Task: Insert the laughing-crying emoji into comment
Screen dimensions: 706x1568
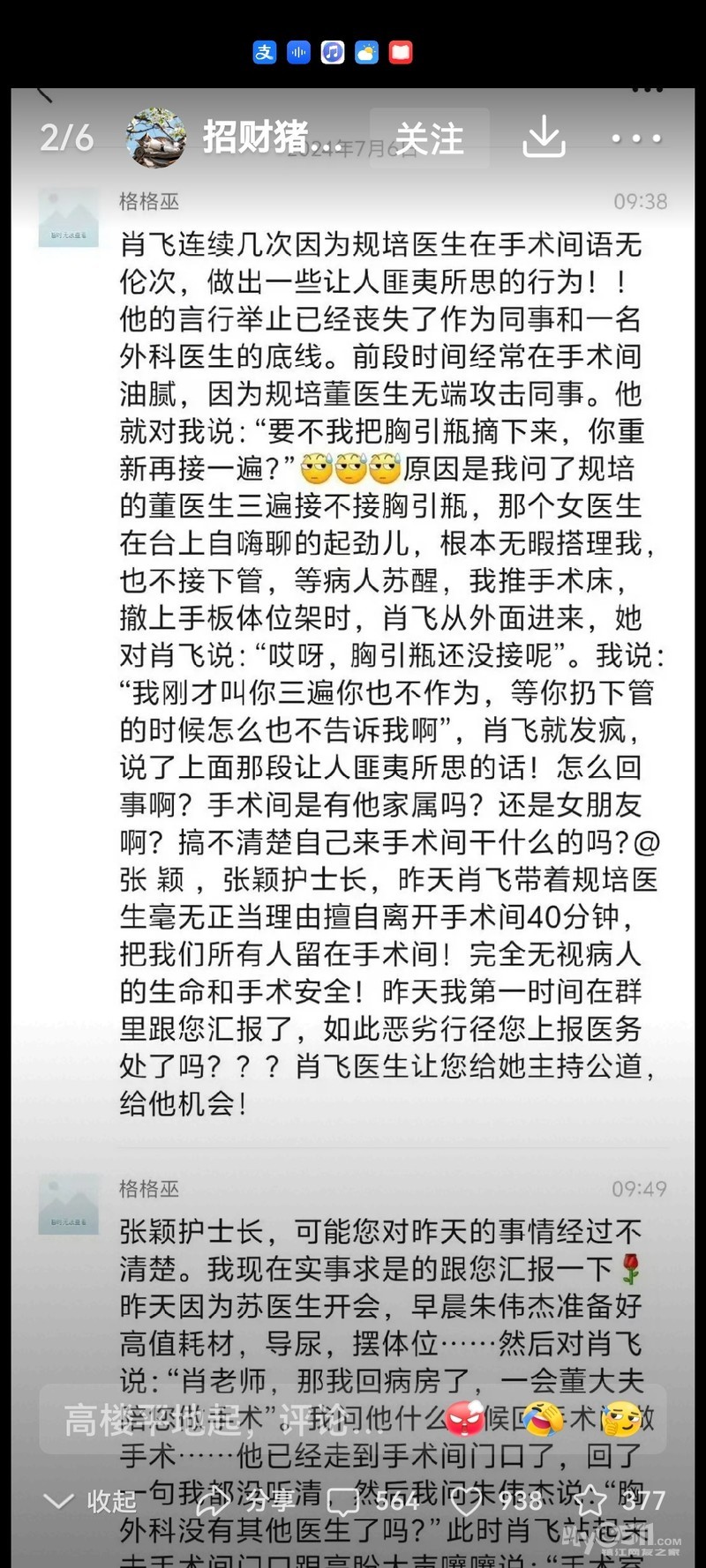Action: (542, 1419)
